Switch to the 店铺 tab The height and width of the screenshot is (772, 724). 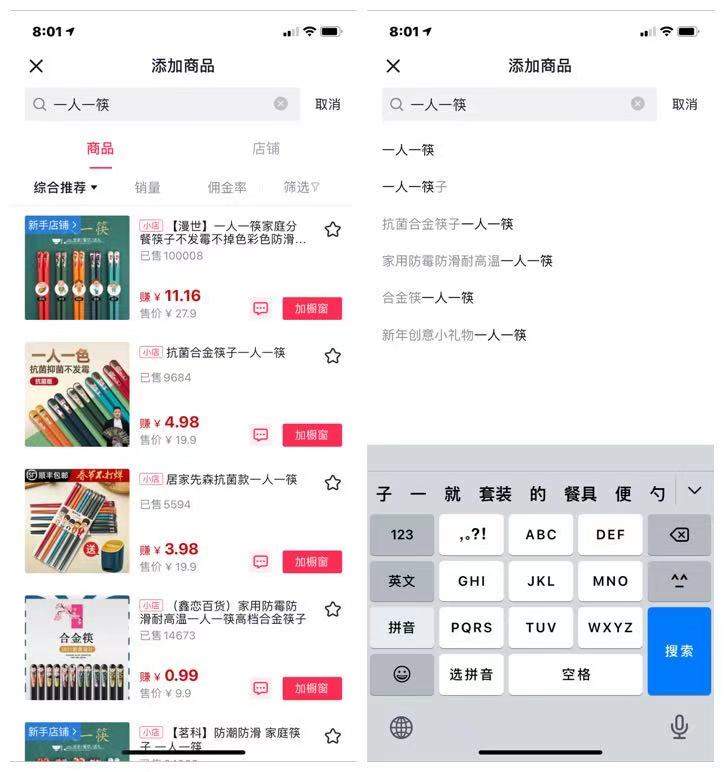pyautogui.click(x=266, y=149)
